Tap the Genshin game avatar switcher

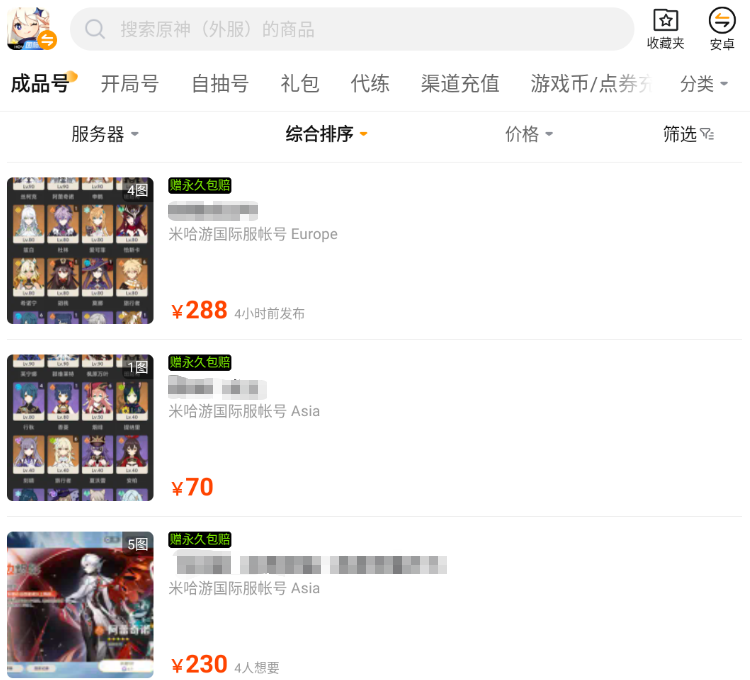click(32, 27)
